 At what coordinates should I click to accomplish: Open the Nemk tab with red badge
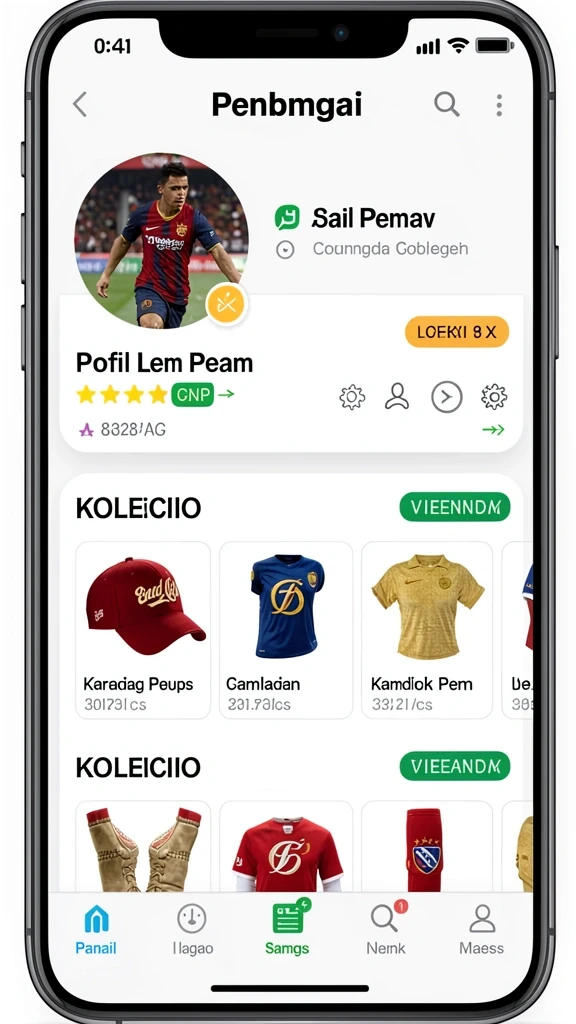[385, 929]
